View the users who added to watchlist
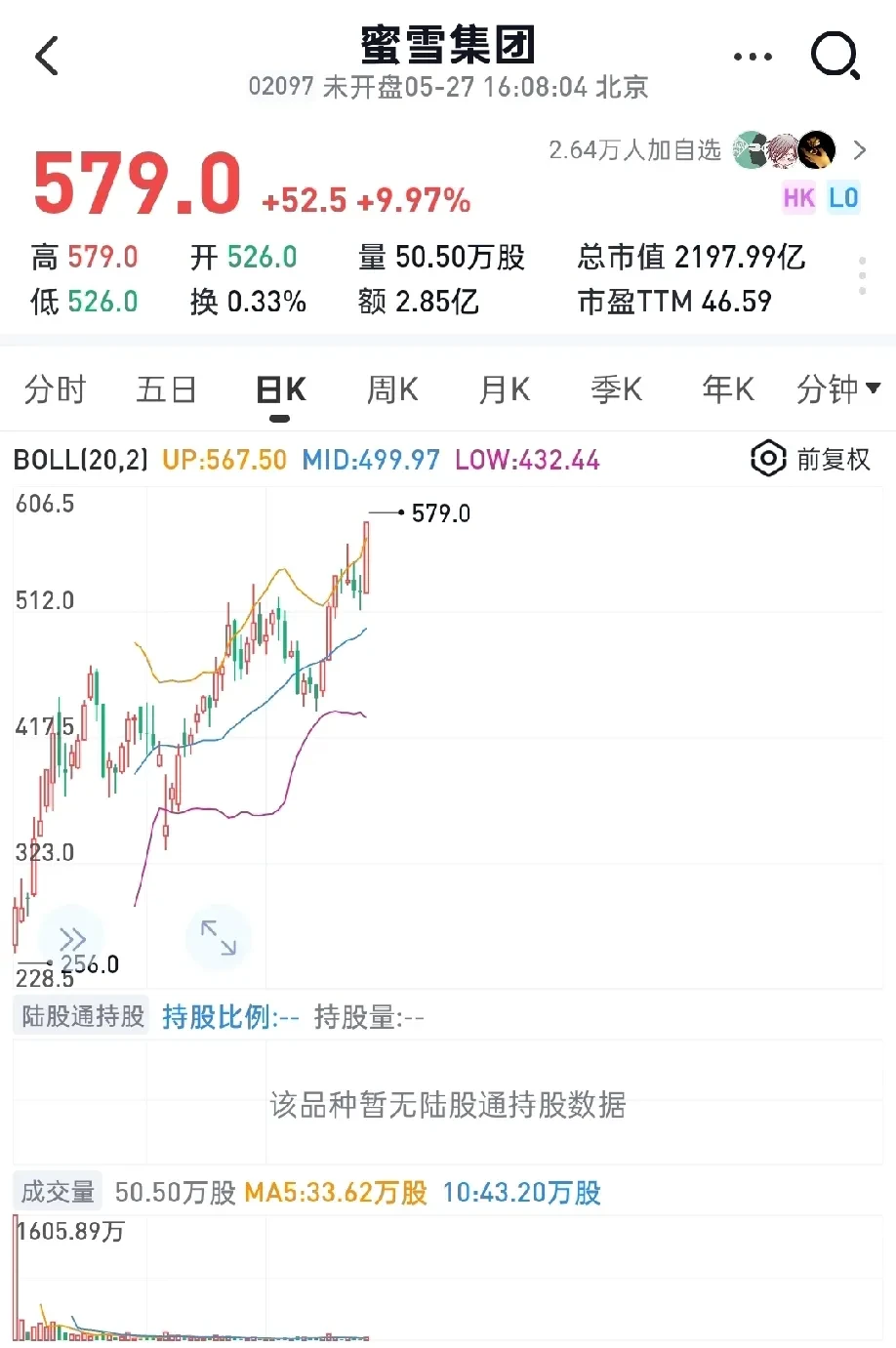This screenshot has width=896, height=1348. click(x=784, y=150)
